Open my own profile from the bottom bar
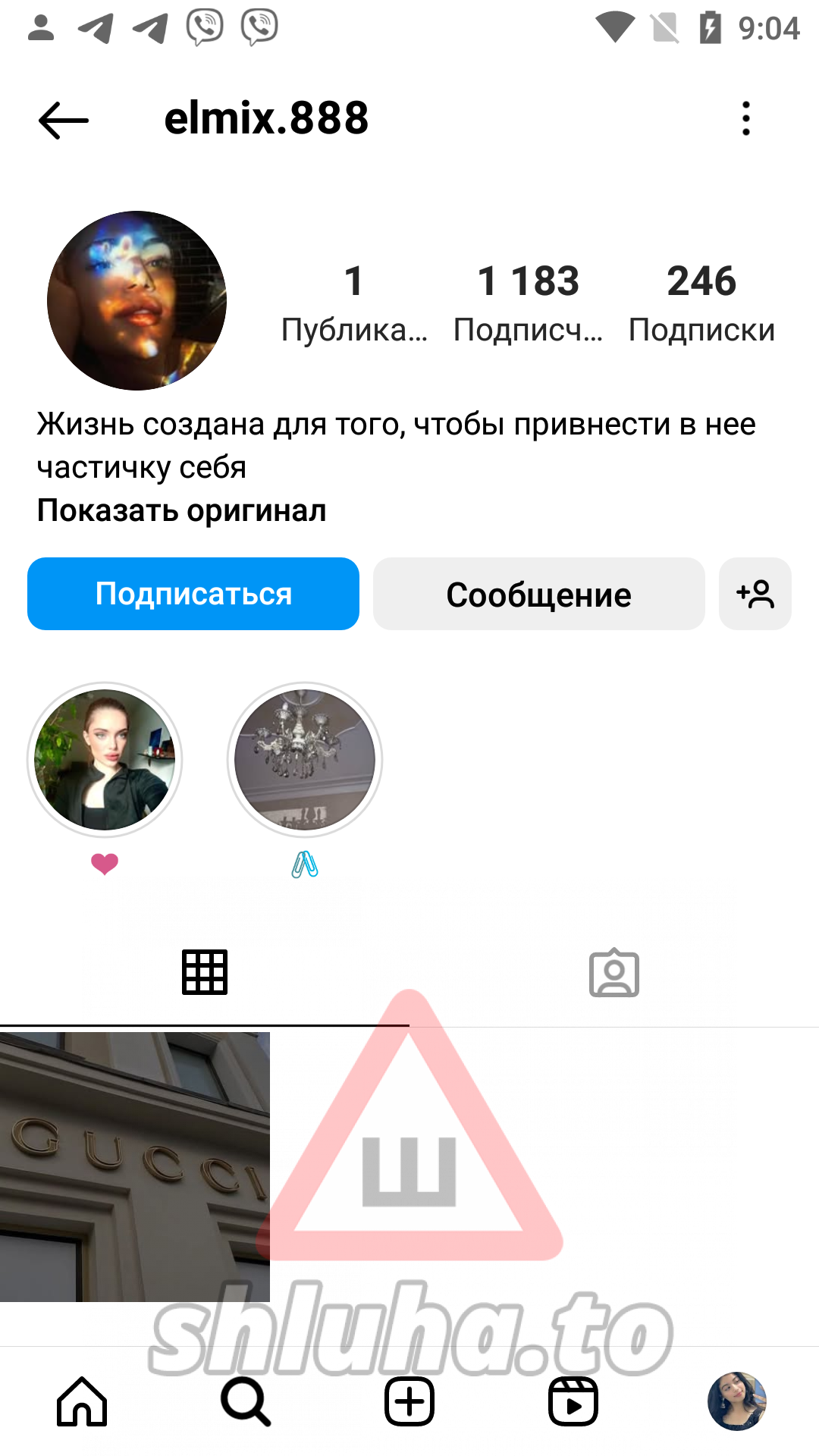The height and width of the screenshot is (1456, 819). coord(736,1401)
